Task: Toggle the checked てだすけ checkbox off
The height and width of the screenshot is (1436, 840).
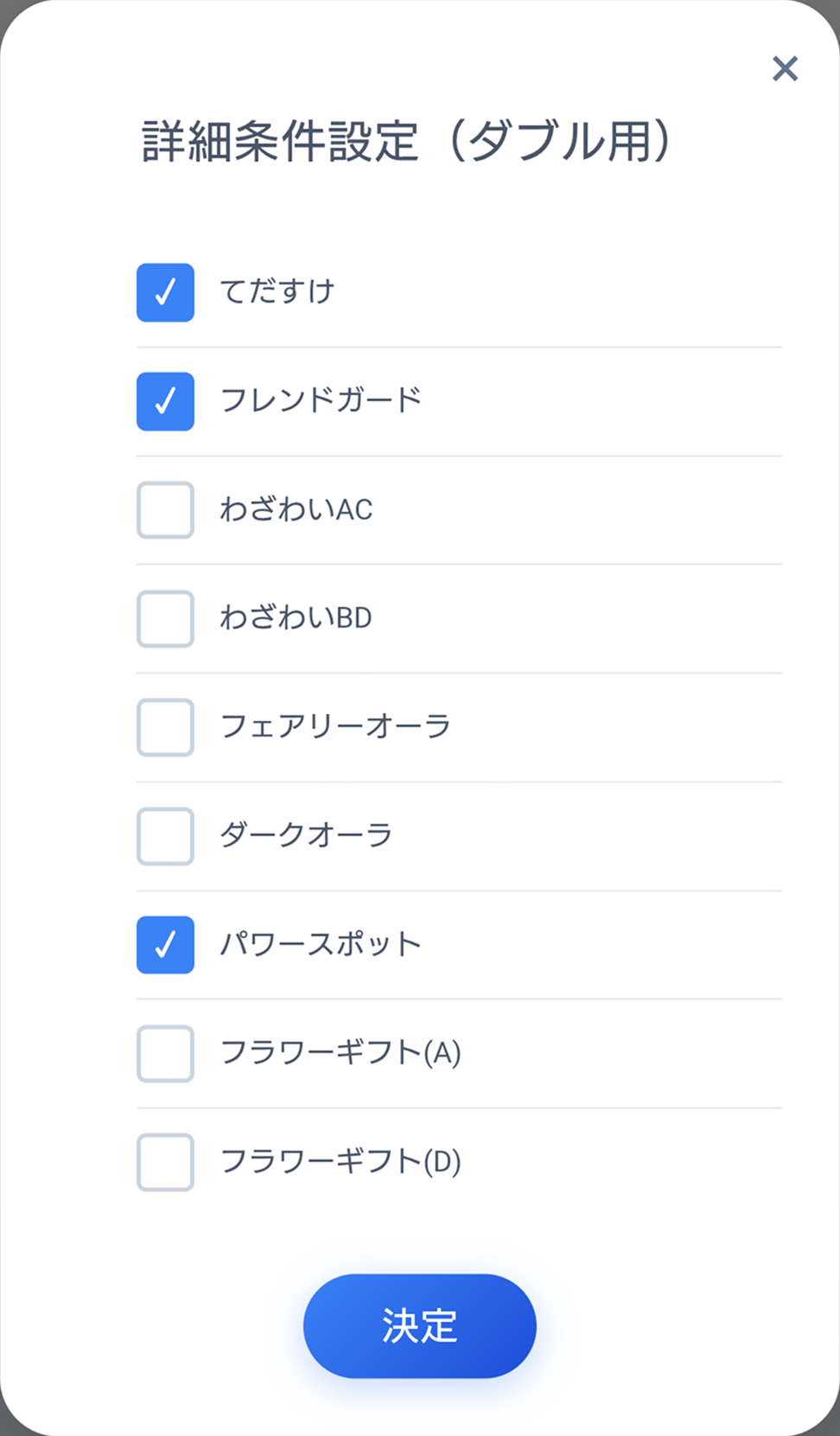Action: pos(165,293)
